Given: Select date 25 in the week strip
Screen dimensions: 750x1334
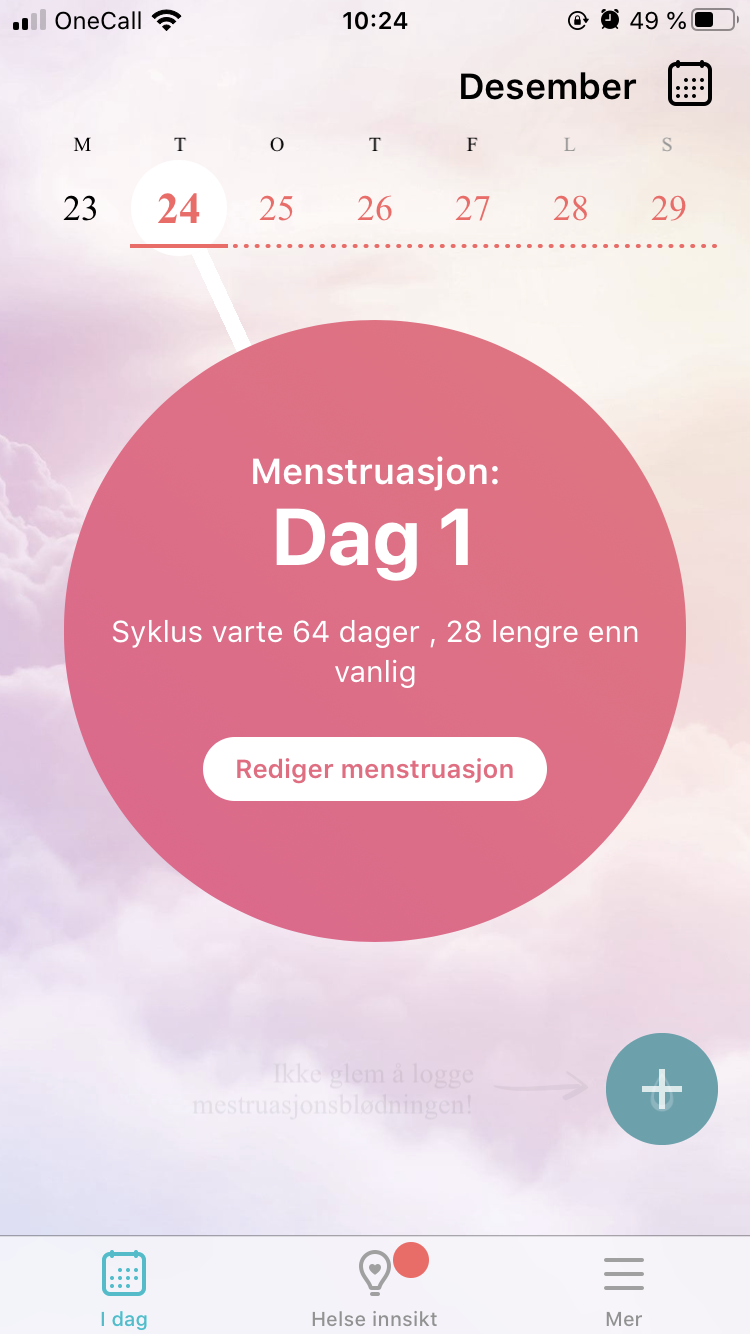Looking at the screenshot, I should (x=276, y=209).
